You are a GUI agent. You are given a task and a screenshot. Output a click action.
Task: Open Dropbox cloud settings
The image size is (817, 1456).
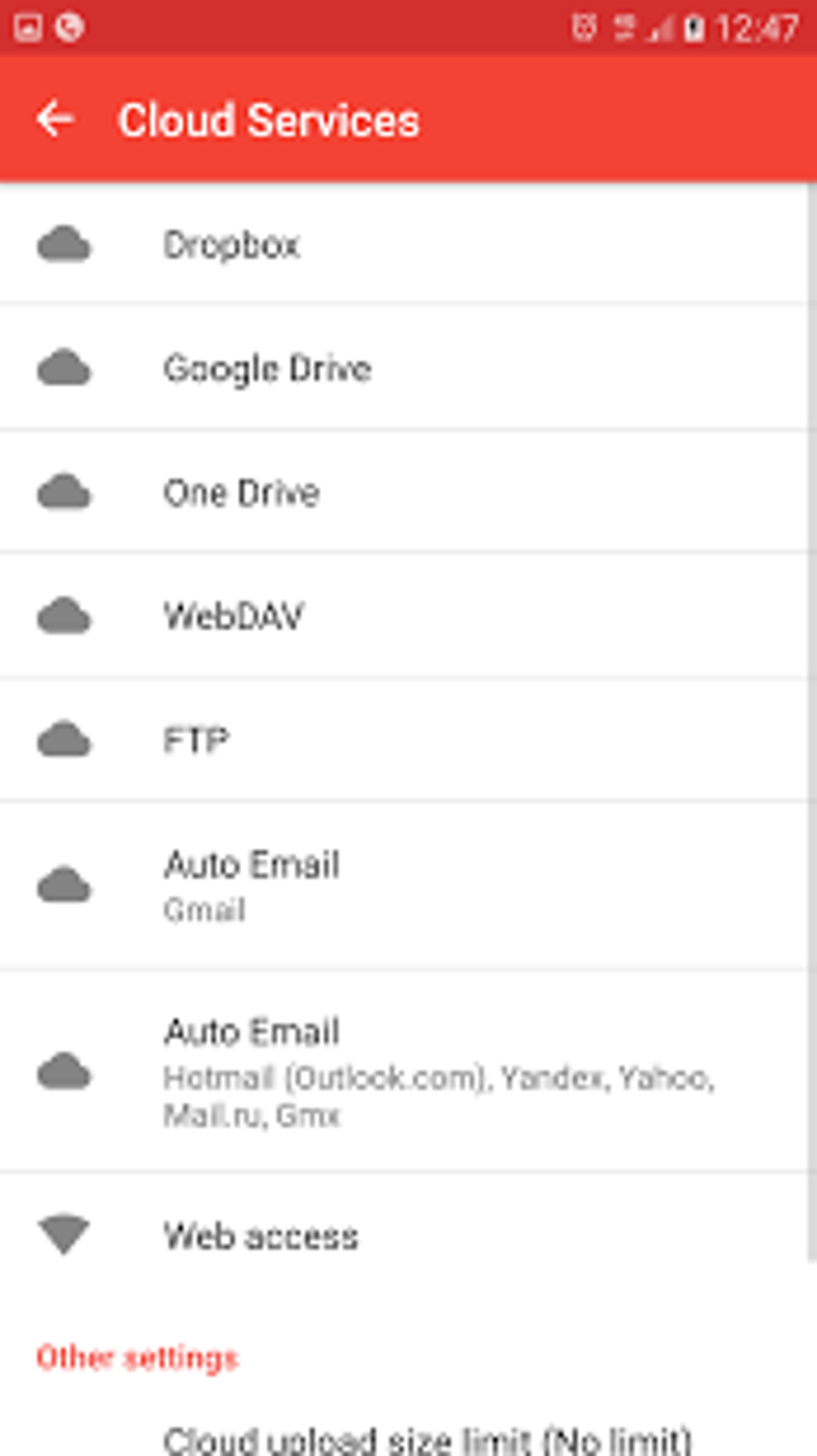[404, 244]
